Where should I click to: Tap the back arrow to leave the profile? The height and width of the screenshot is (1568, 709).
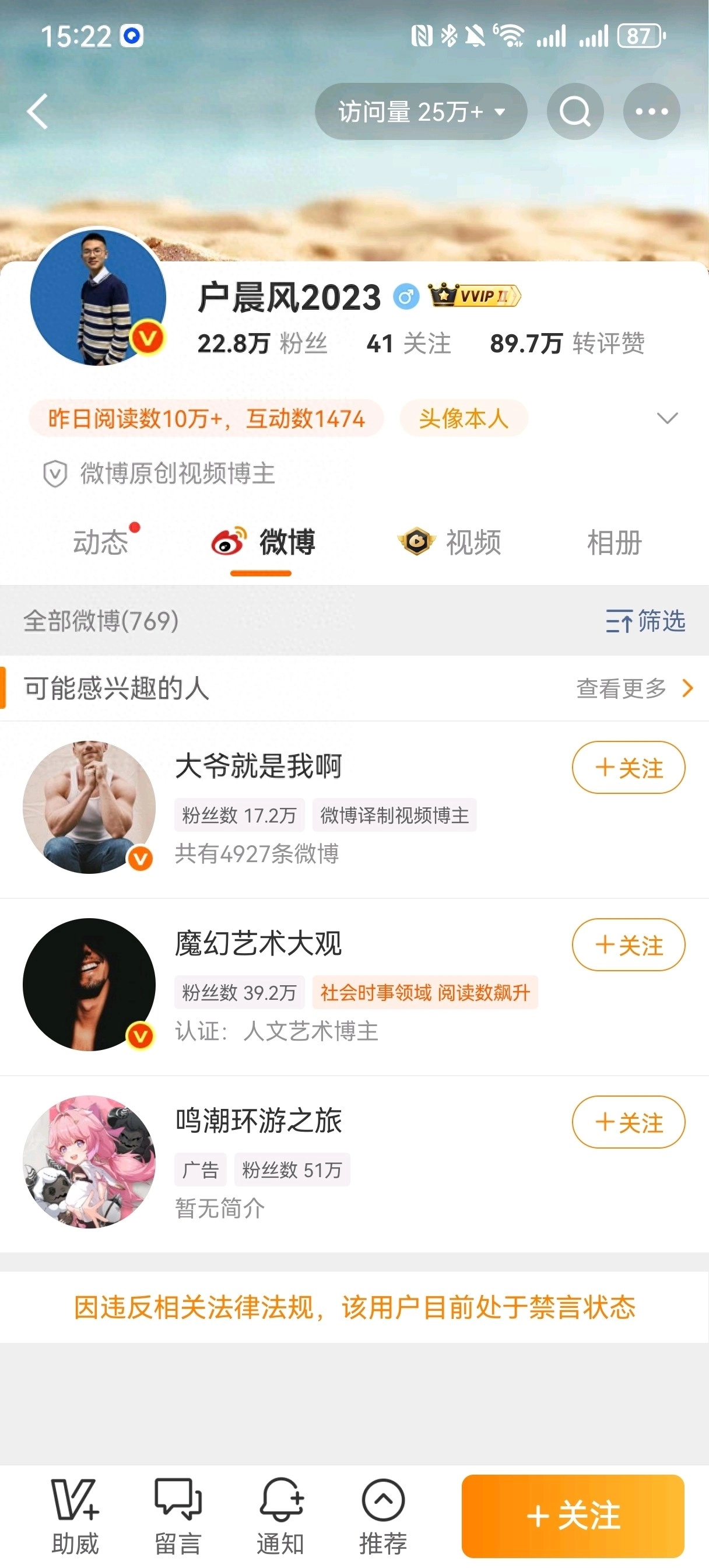(38, 113)
